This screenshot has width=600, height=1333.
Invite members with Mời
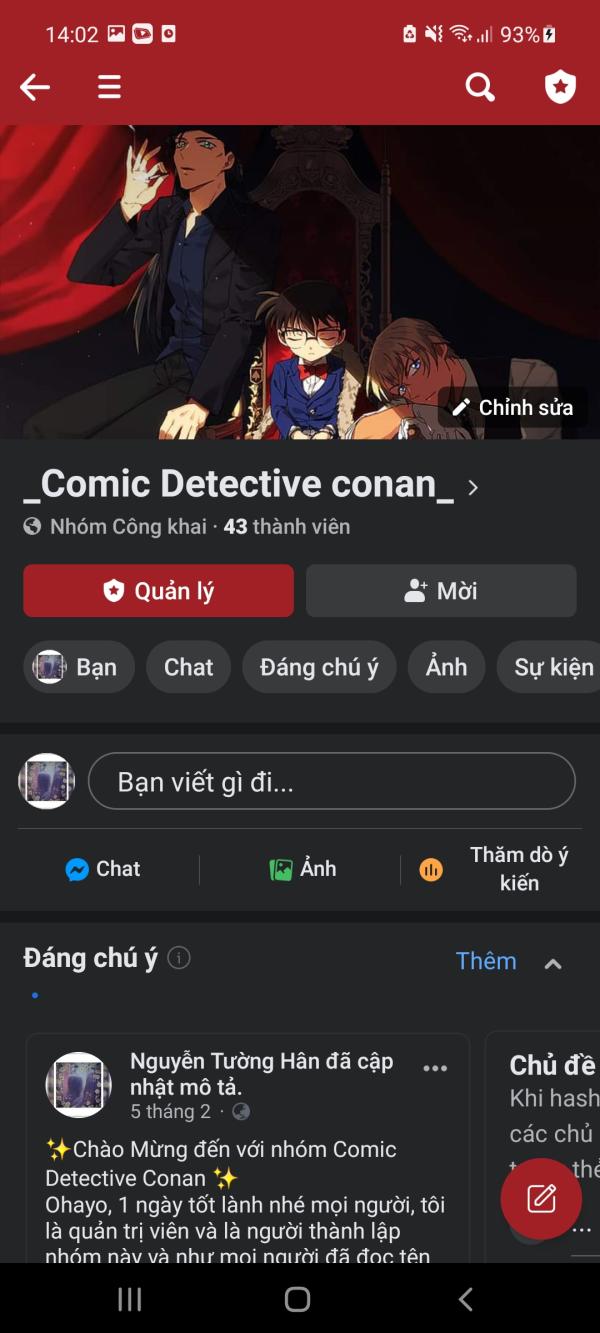441,591
